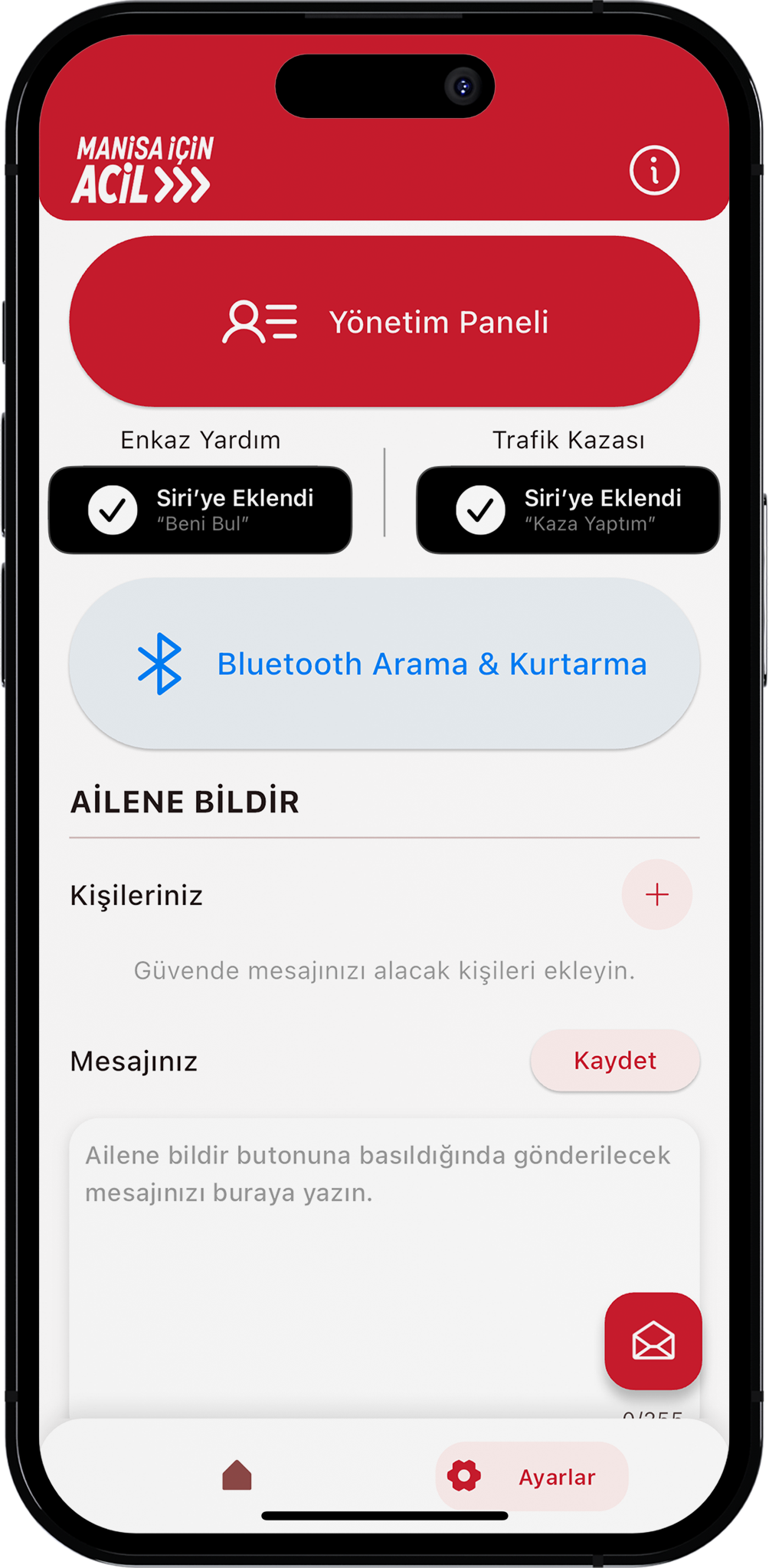The width and height of the screenshot is (769, 1568).
Task: Open Bluetooth Arama & Kurtarma
Action: tap(384, 664)
